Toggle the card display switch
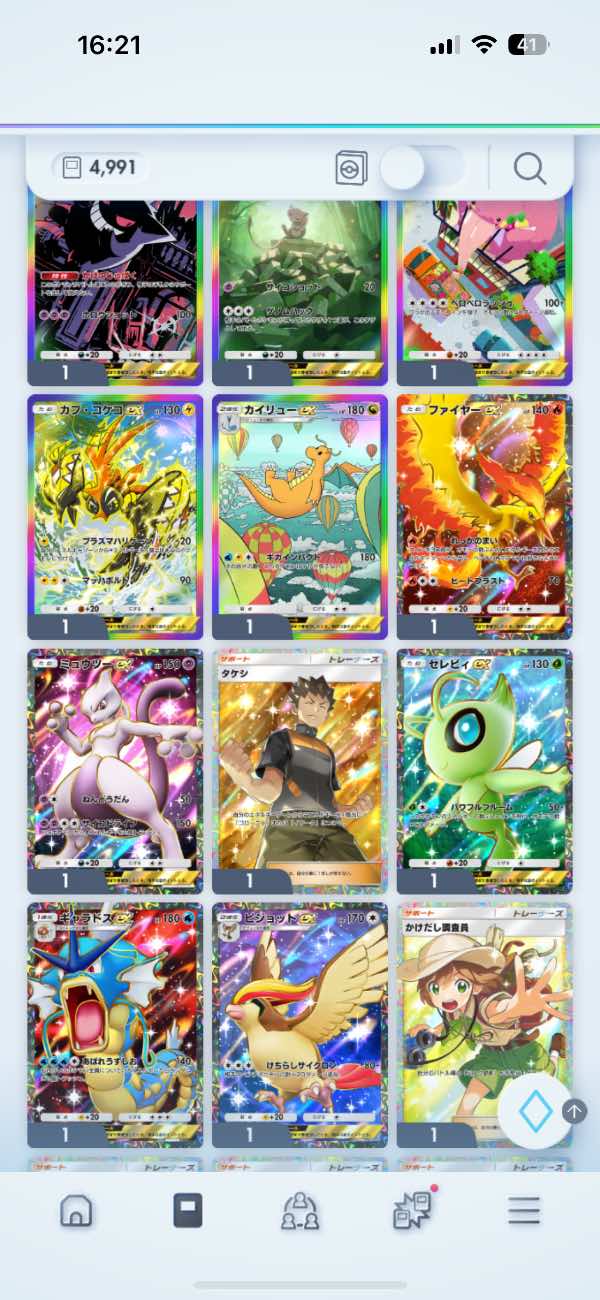 (422, 168)
